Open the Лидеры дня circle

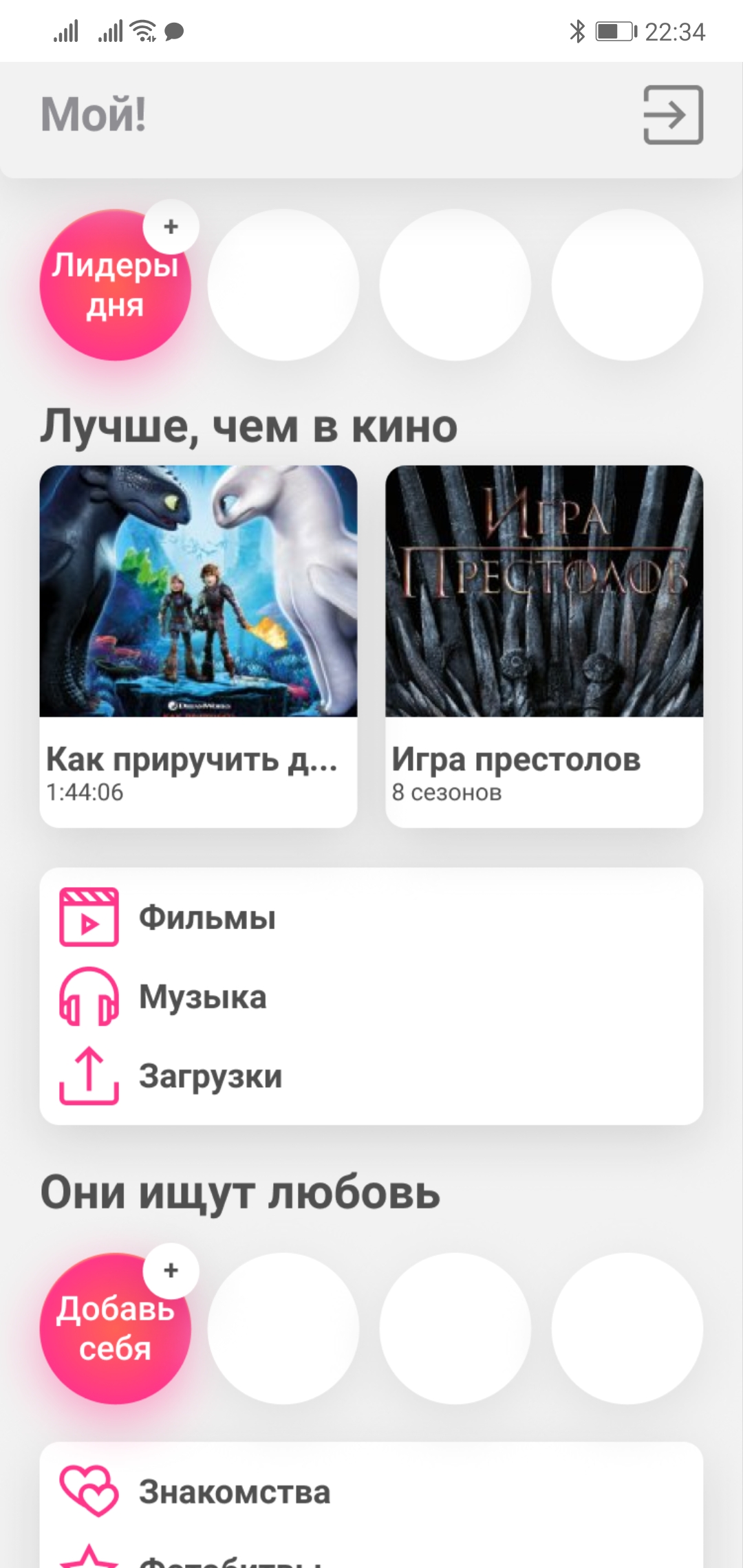pos(115,285)
